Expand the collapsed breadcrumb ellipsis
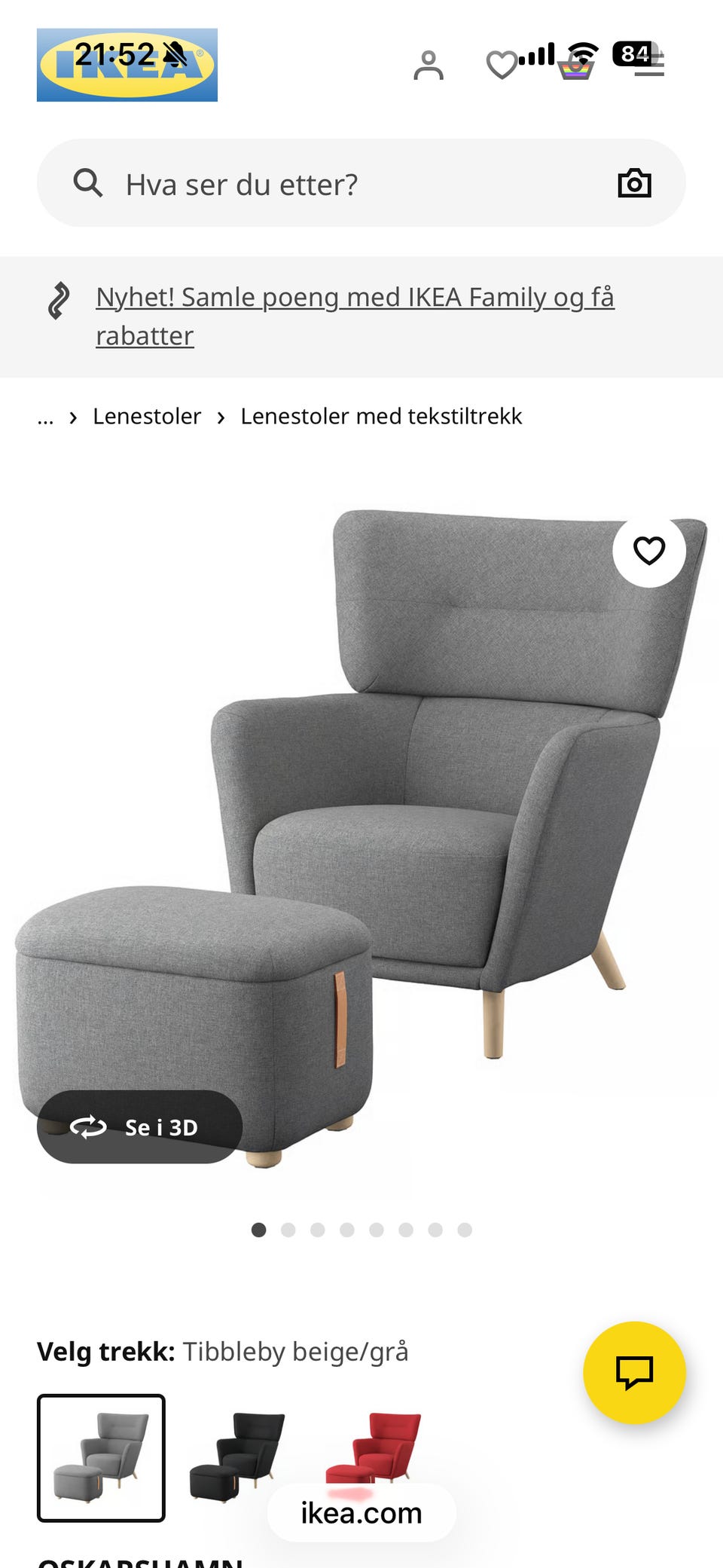This screenshot has height=1568, width=723. point(45,417)
